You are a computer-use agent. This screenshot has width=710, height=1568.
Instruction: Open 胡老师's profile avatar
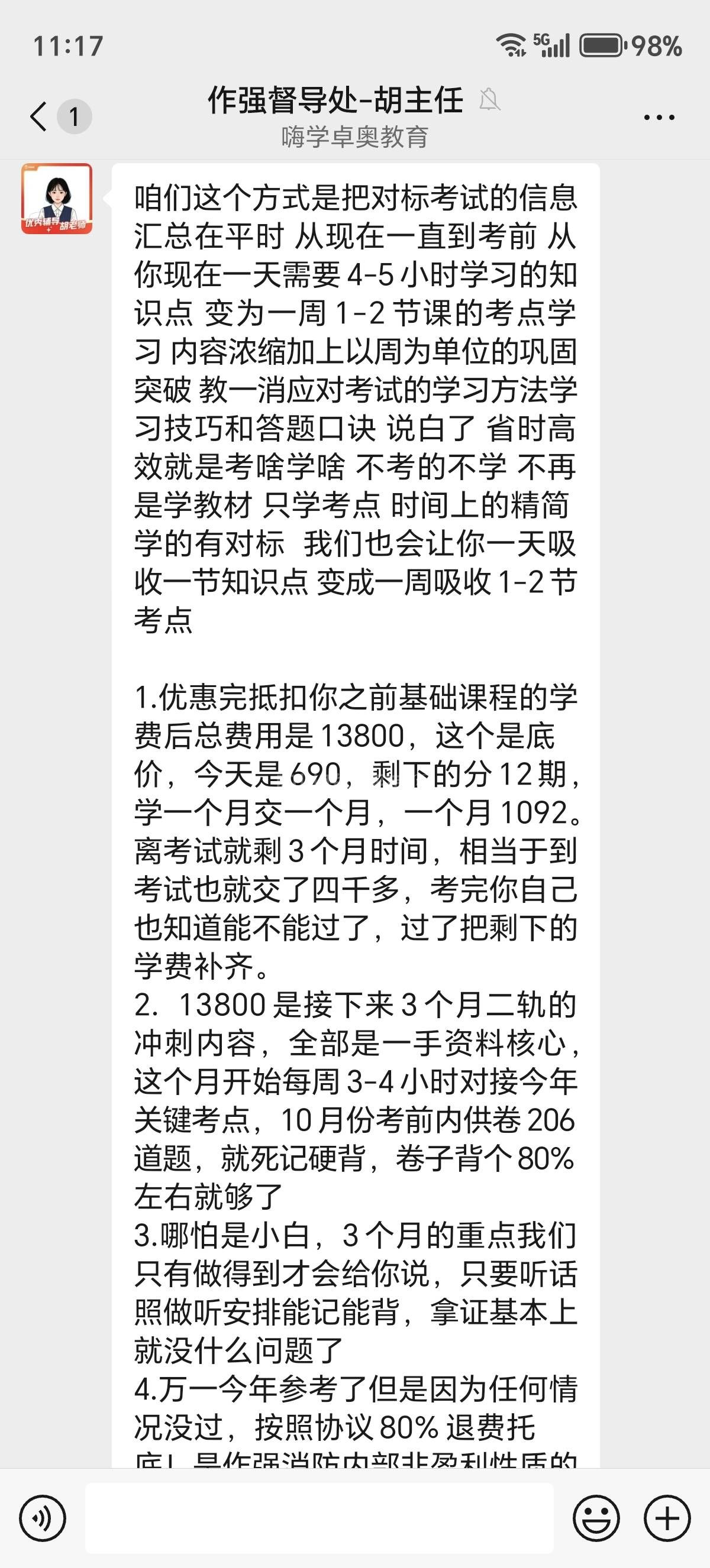coord(57,199)
